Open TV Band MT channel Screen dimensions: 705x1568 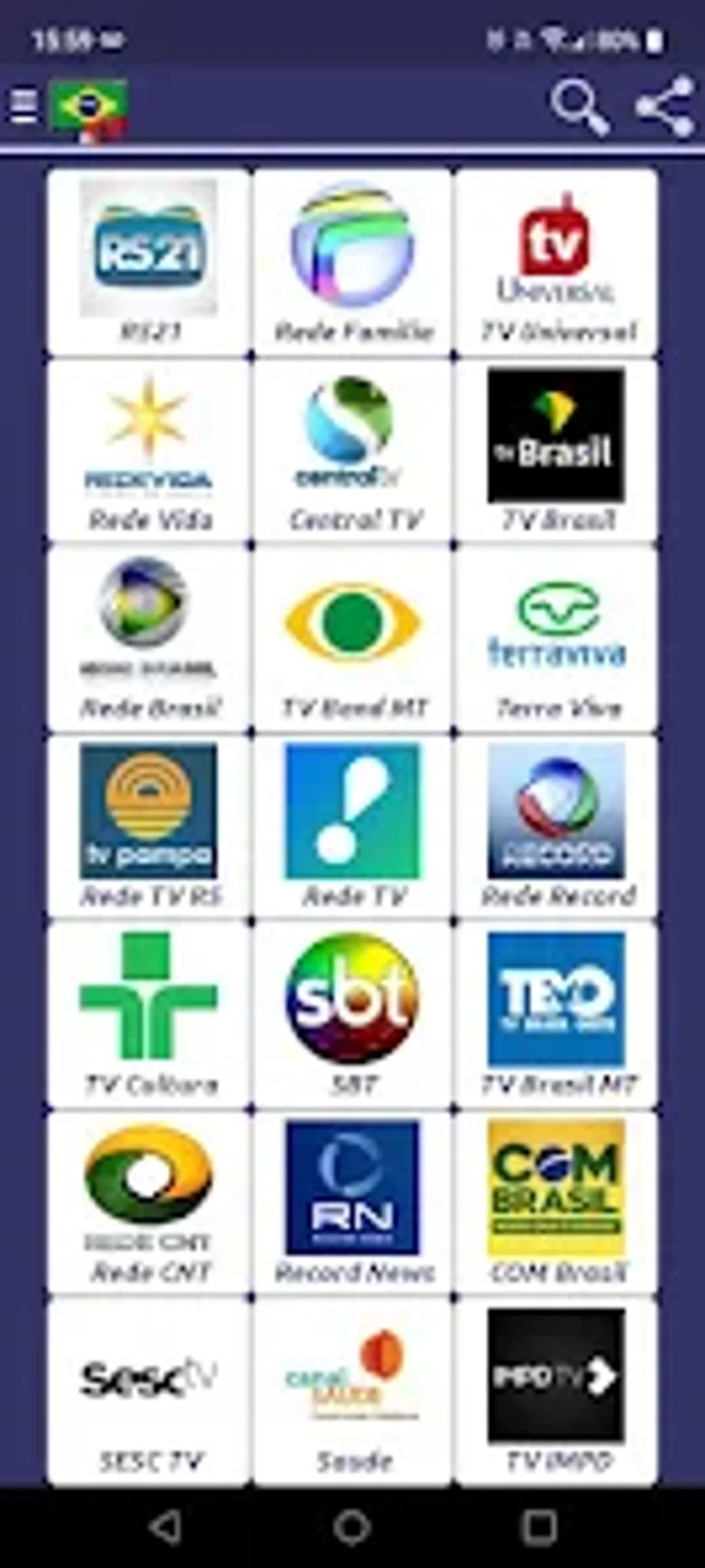coord(352,639)
